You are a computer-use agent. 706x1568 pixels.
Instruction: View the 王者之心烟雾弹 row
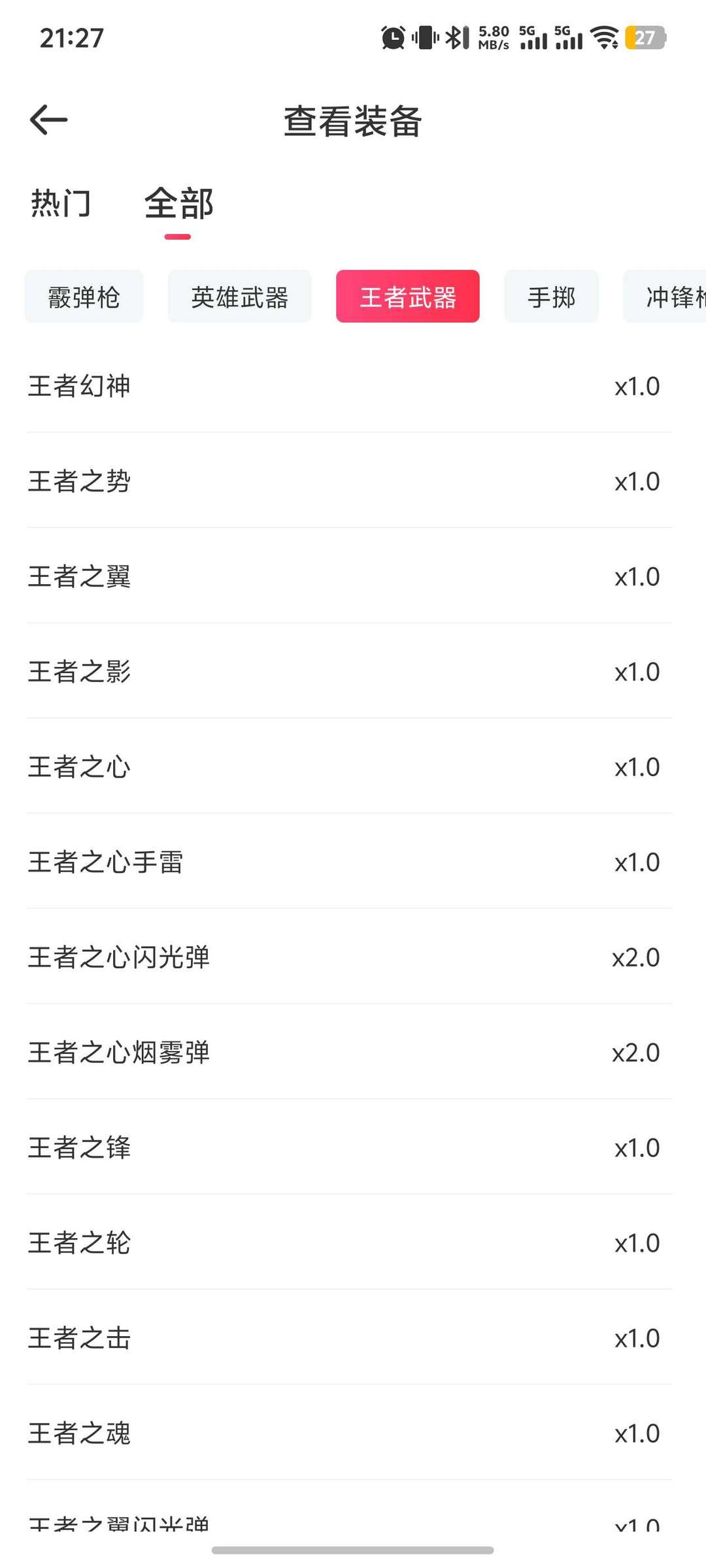coord(349,1053)
